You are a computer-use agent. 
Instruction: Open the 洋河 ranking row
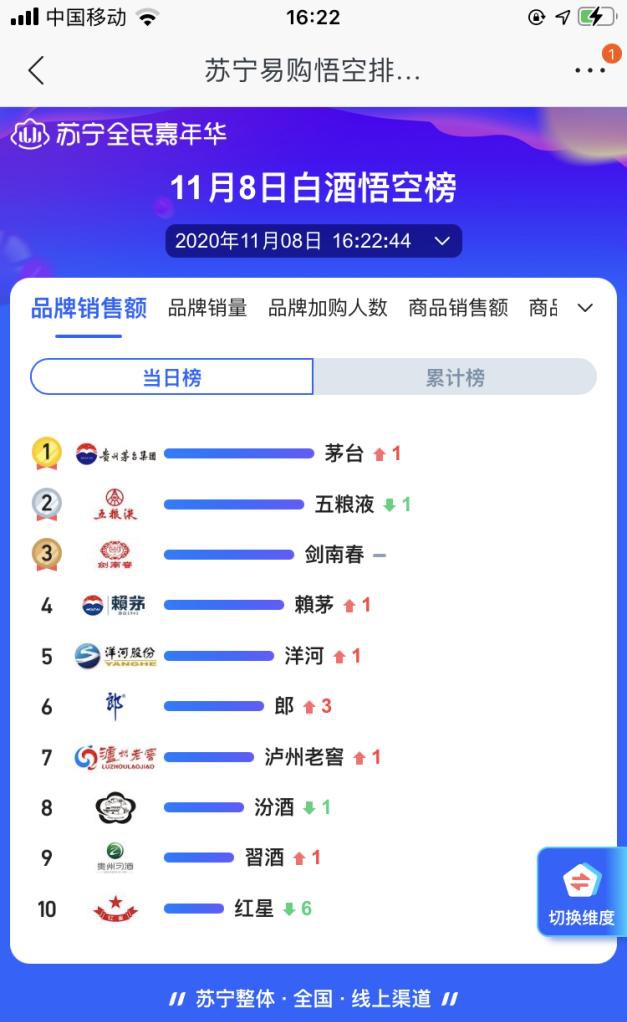(313, 656)
